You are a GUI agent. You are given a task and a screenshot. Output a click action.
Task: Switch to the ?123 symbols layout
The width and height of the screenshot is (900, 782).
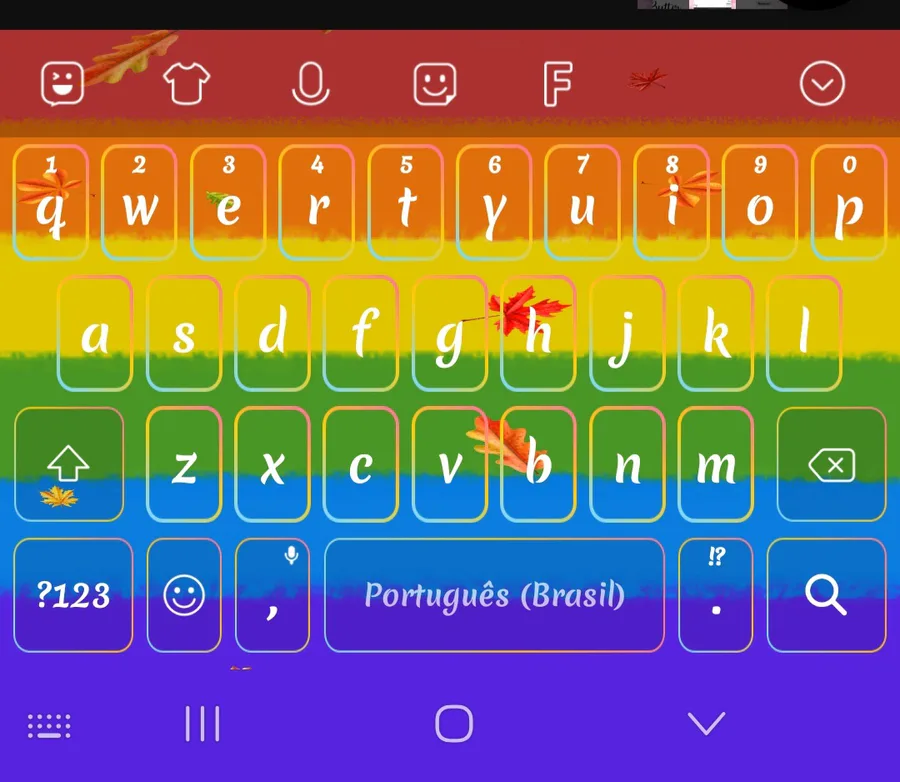click(x=73, y=595)
